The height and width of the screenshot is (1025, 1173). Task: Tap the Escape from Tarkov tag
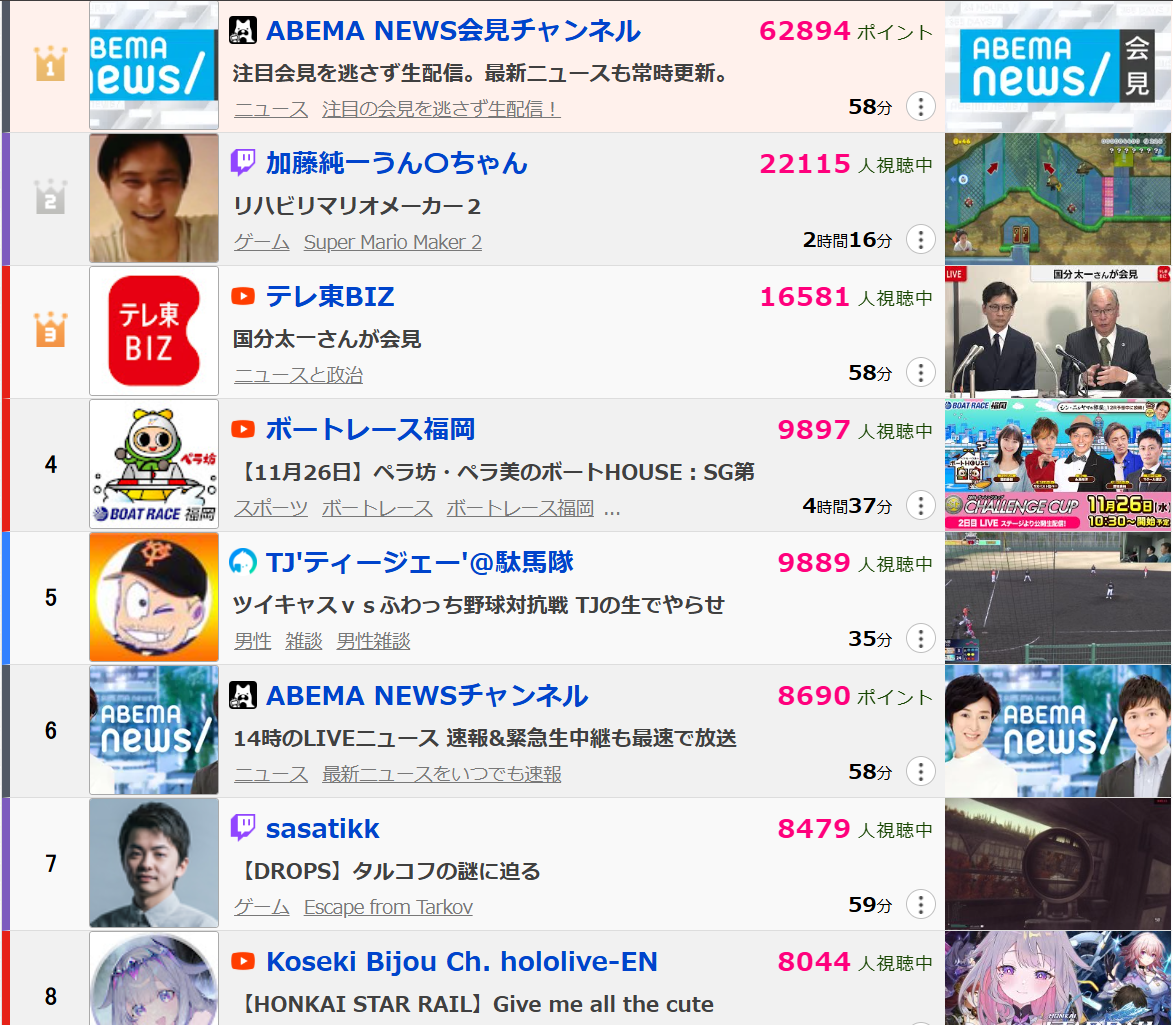[388, 907]
